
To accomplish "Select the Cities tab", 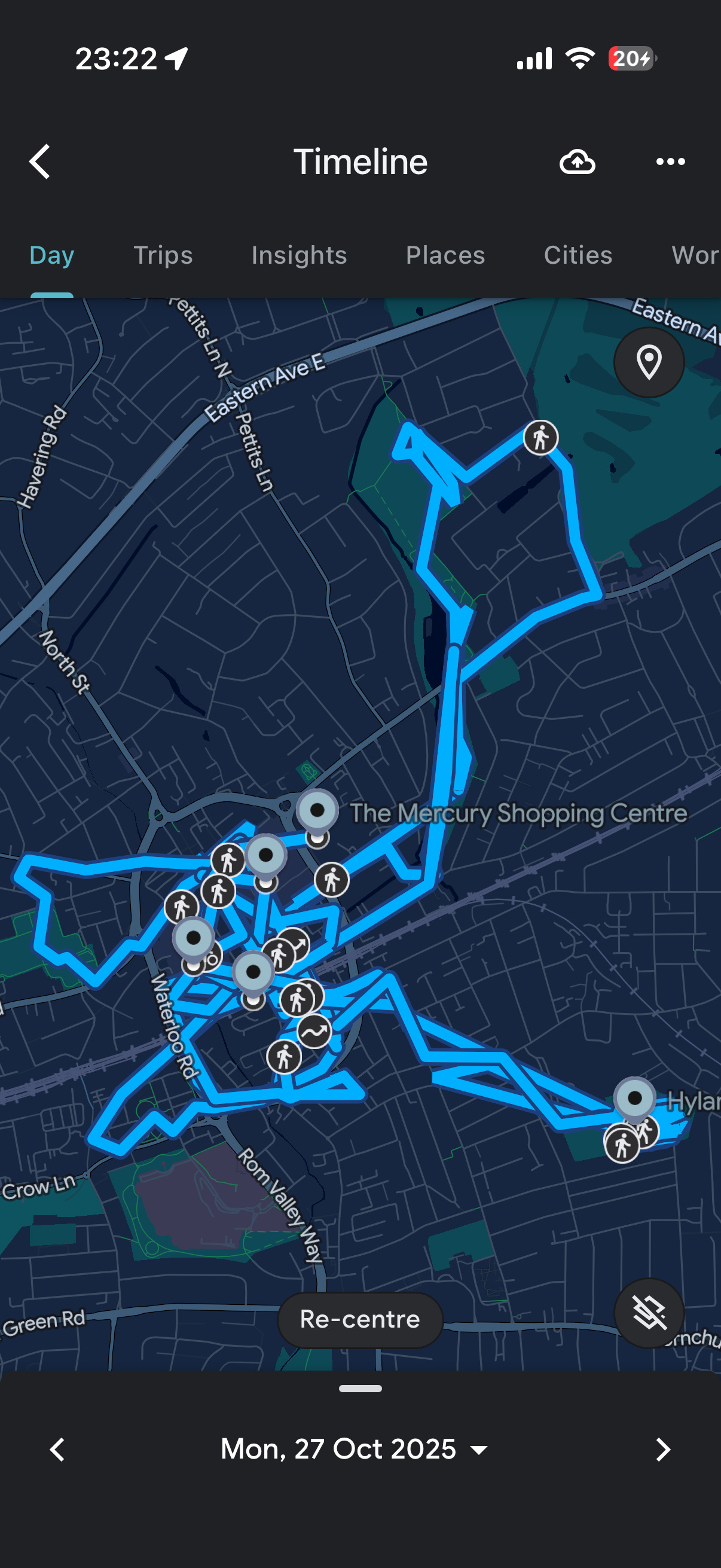I will (x=578, y=255).
